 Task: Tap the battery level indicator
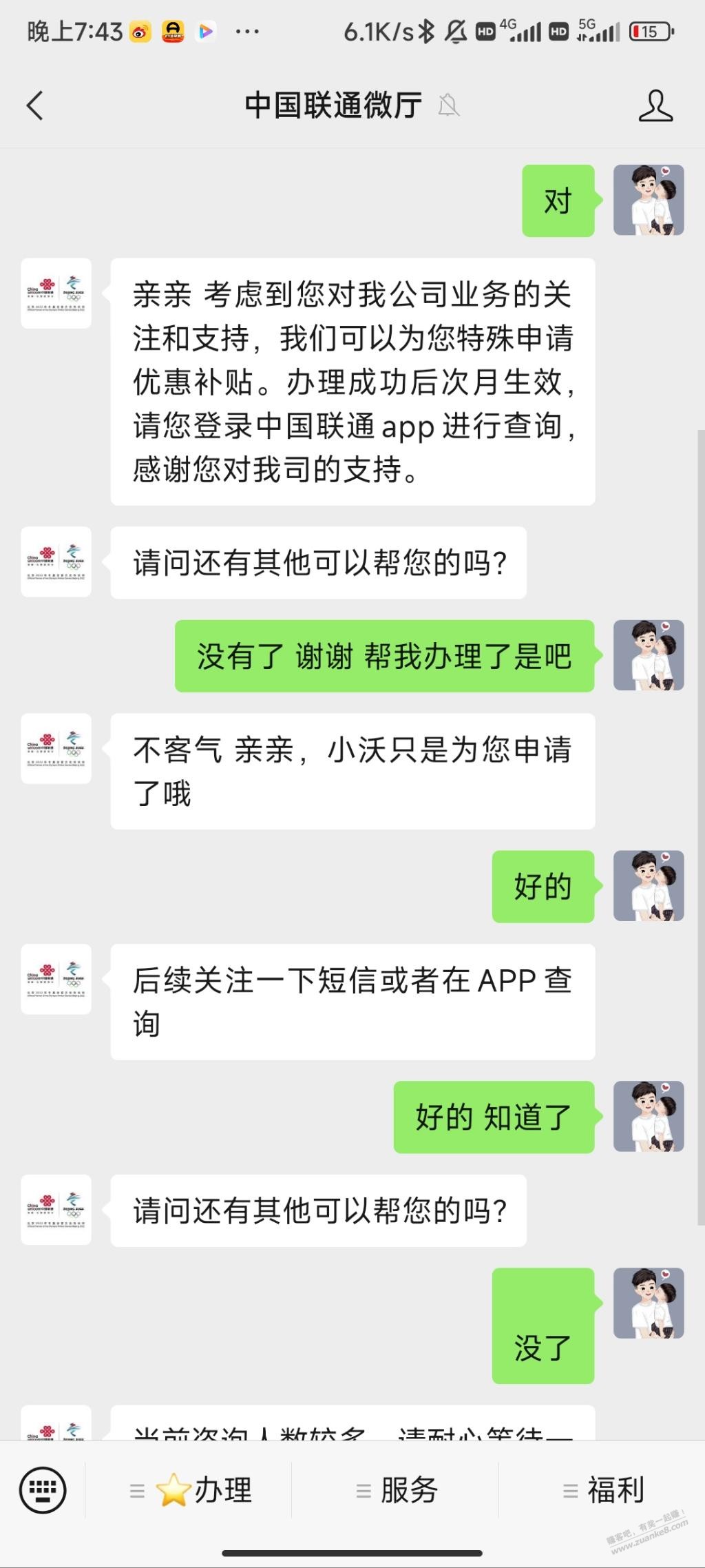[x=648, y=31]
